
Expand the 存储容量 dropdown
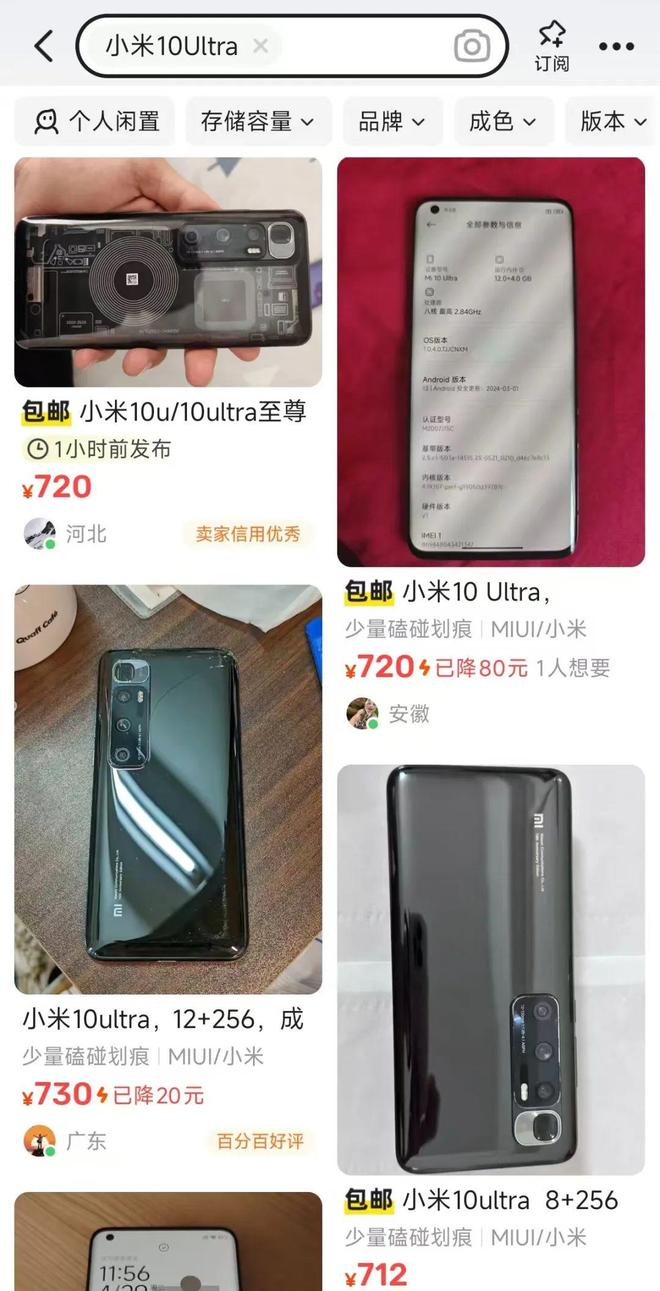(257, 121)
